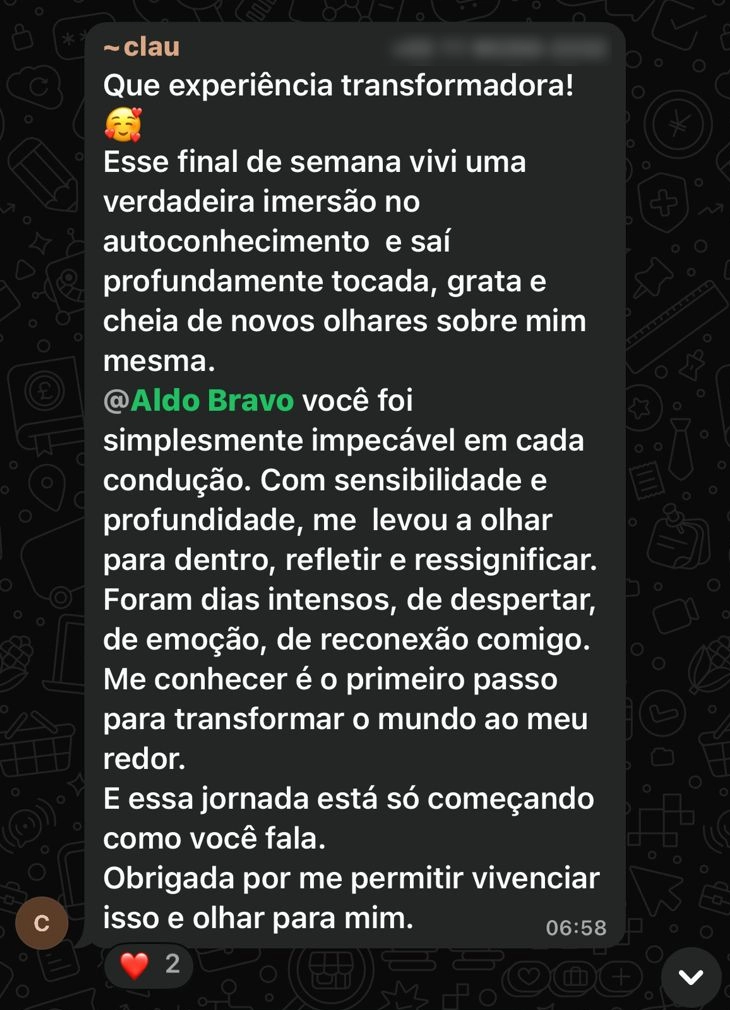This screenshot has width=730, height=1010.
Task: Open contact avatar with letter C
Action: coord(42,924)
